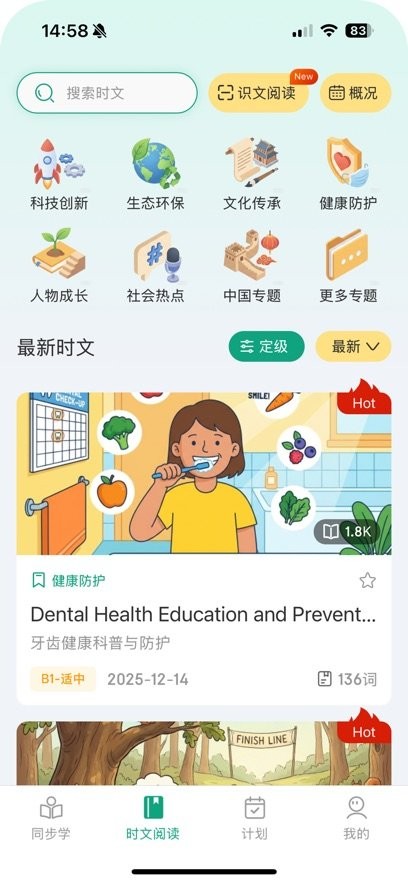
Task: Open the 中国专题 category
Action: pyautogui.click(x=252, y=266)
